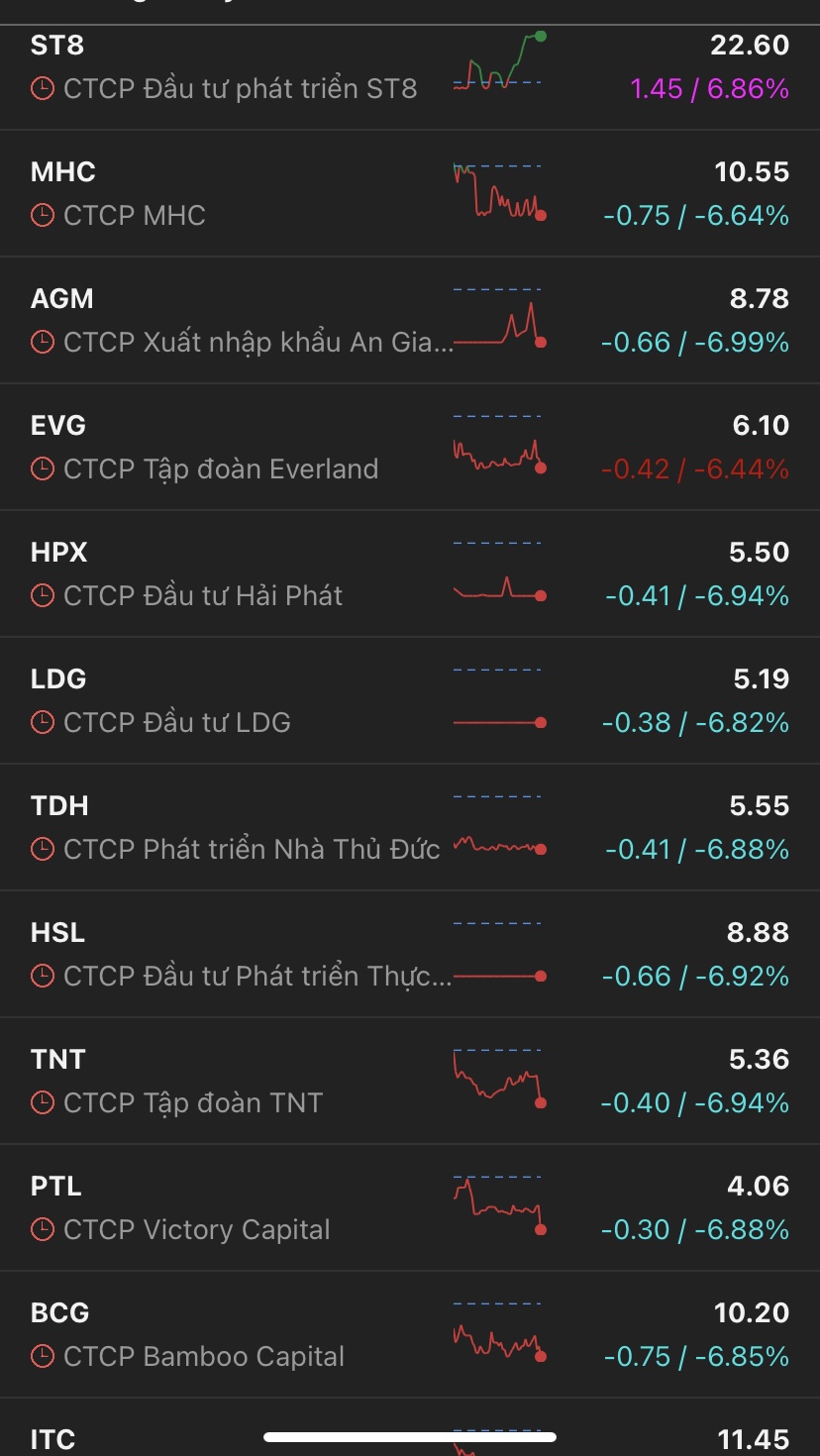
Task: Select the HSL stock row
Action: [x=238, y=954]
